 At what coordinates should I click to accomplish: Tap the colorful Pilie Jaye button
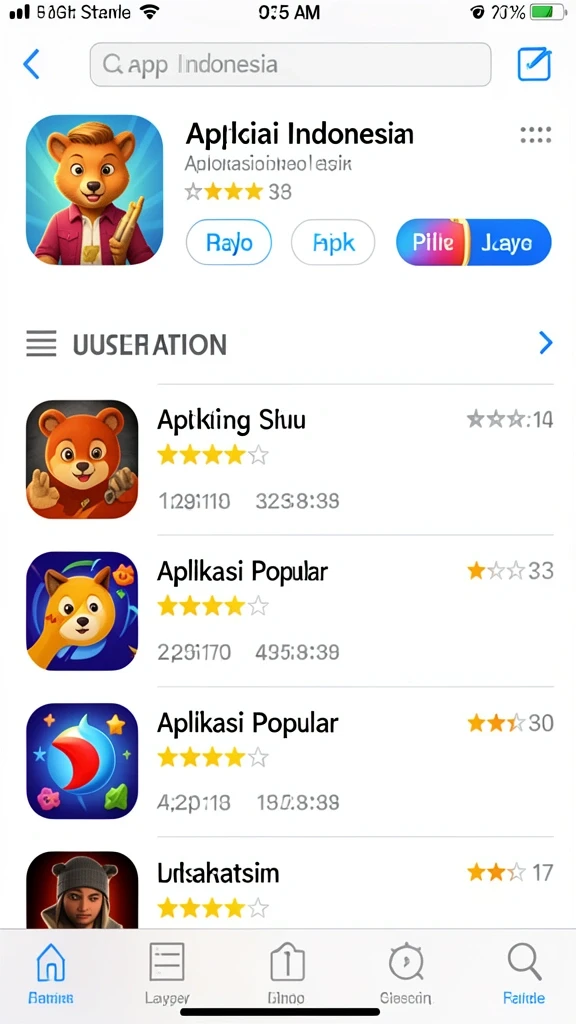[x=473, y=242]
